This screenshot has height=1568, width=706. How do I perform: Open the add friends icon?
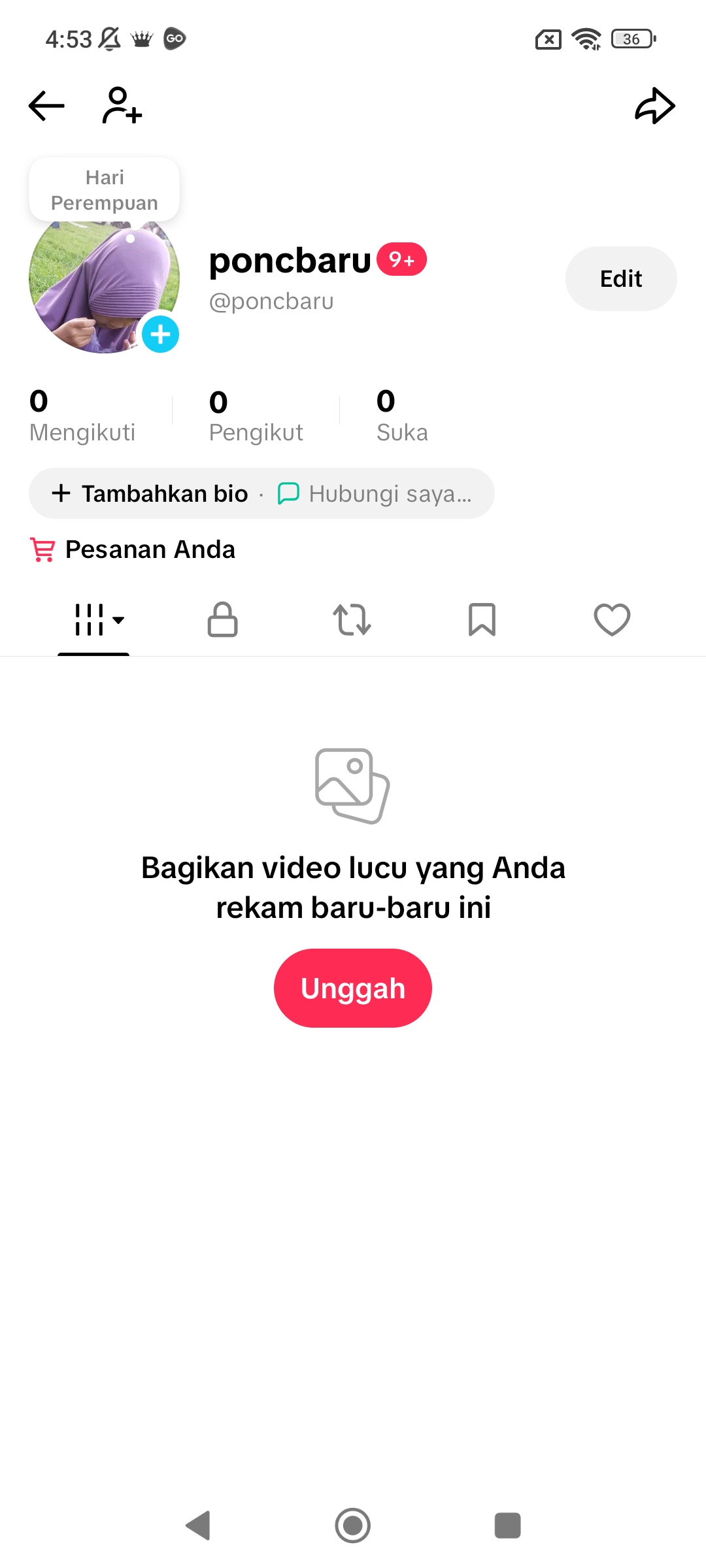[x=122, y=106]
